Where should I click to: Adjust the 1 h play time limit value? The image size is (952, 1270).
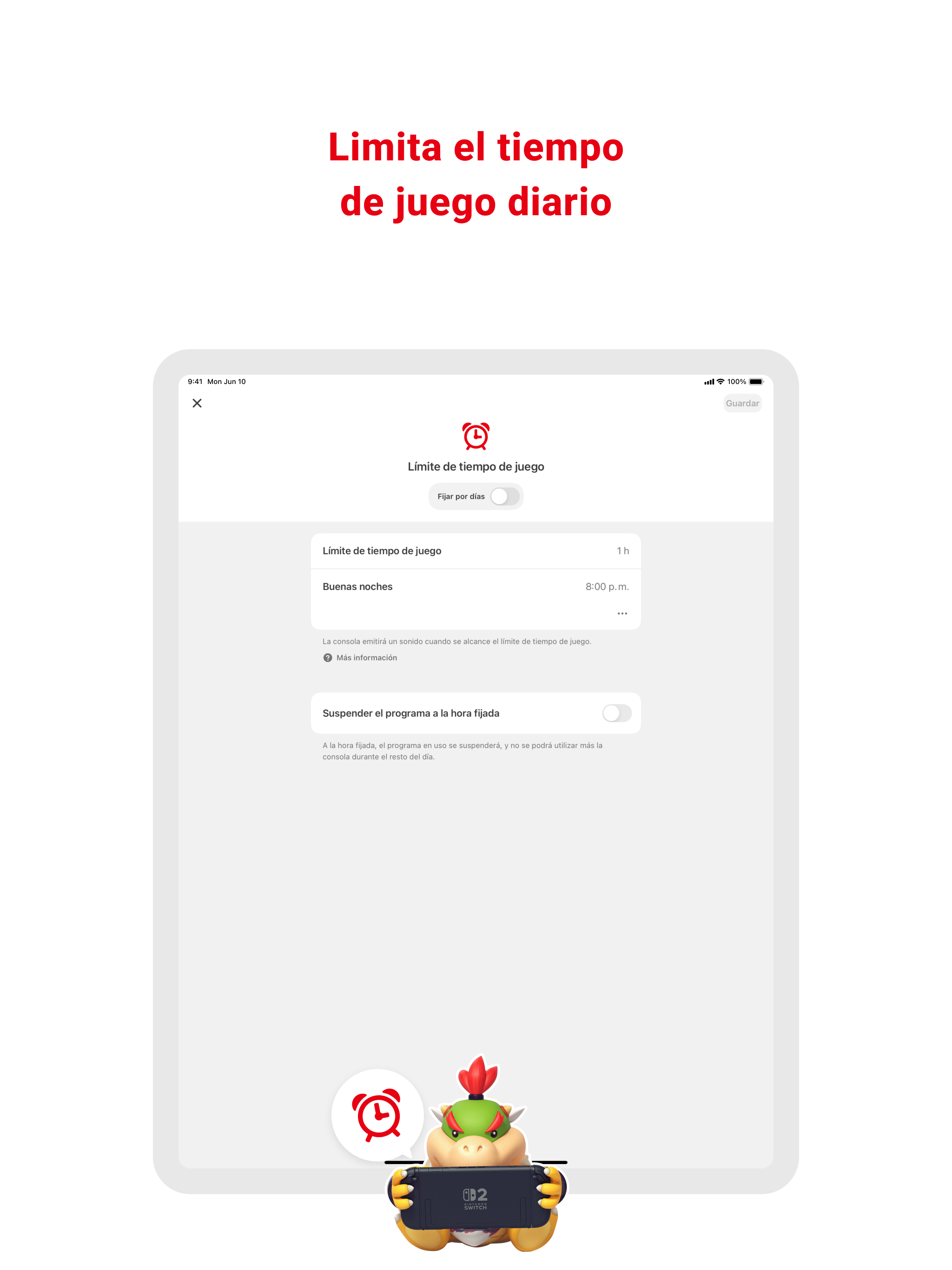tap(622, 550)
